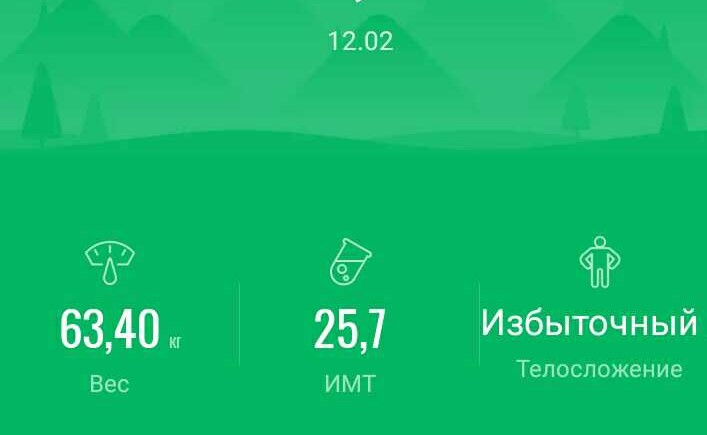Open the Вес weight details

pos(110,329)
